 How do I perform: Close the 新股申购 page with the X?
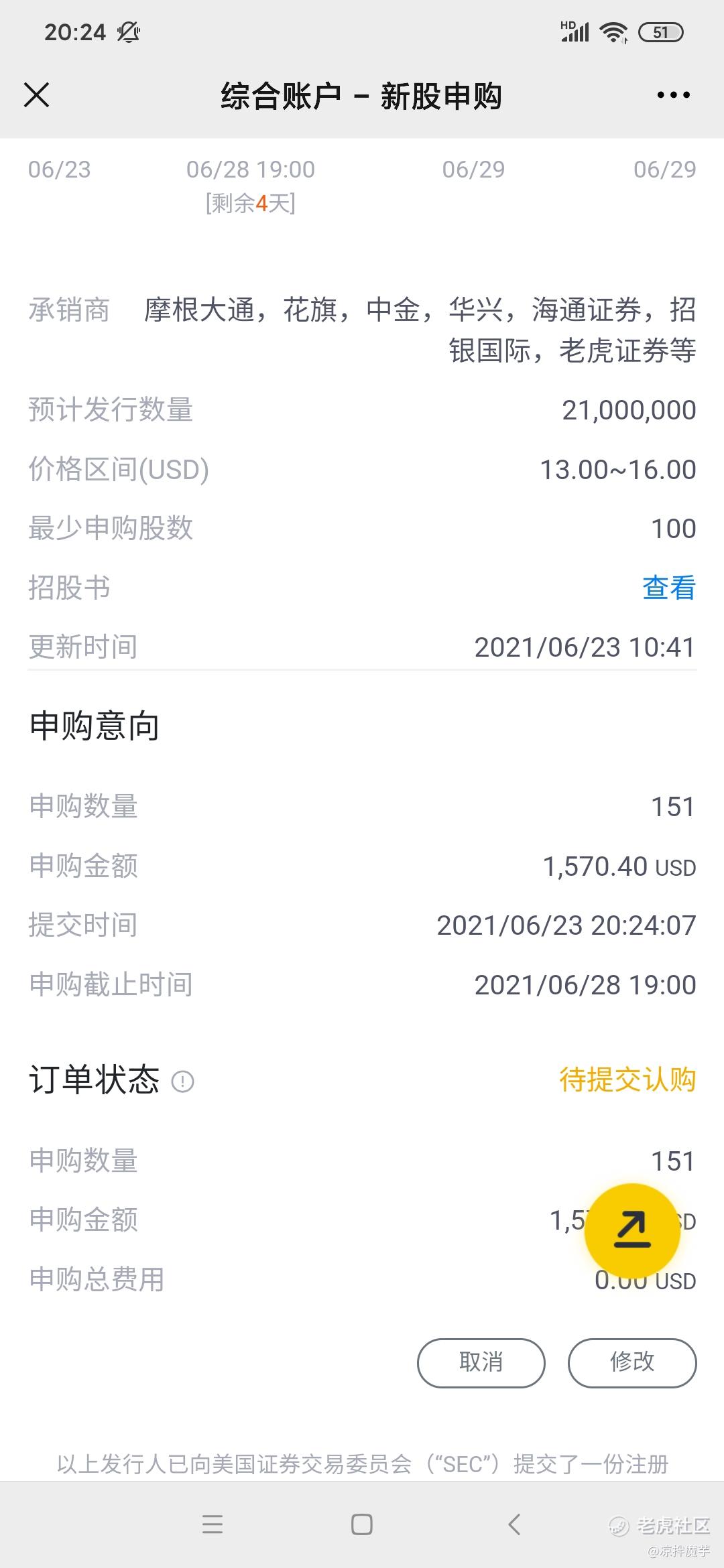pyautogui.click(x=37, y=95)
